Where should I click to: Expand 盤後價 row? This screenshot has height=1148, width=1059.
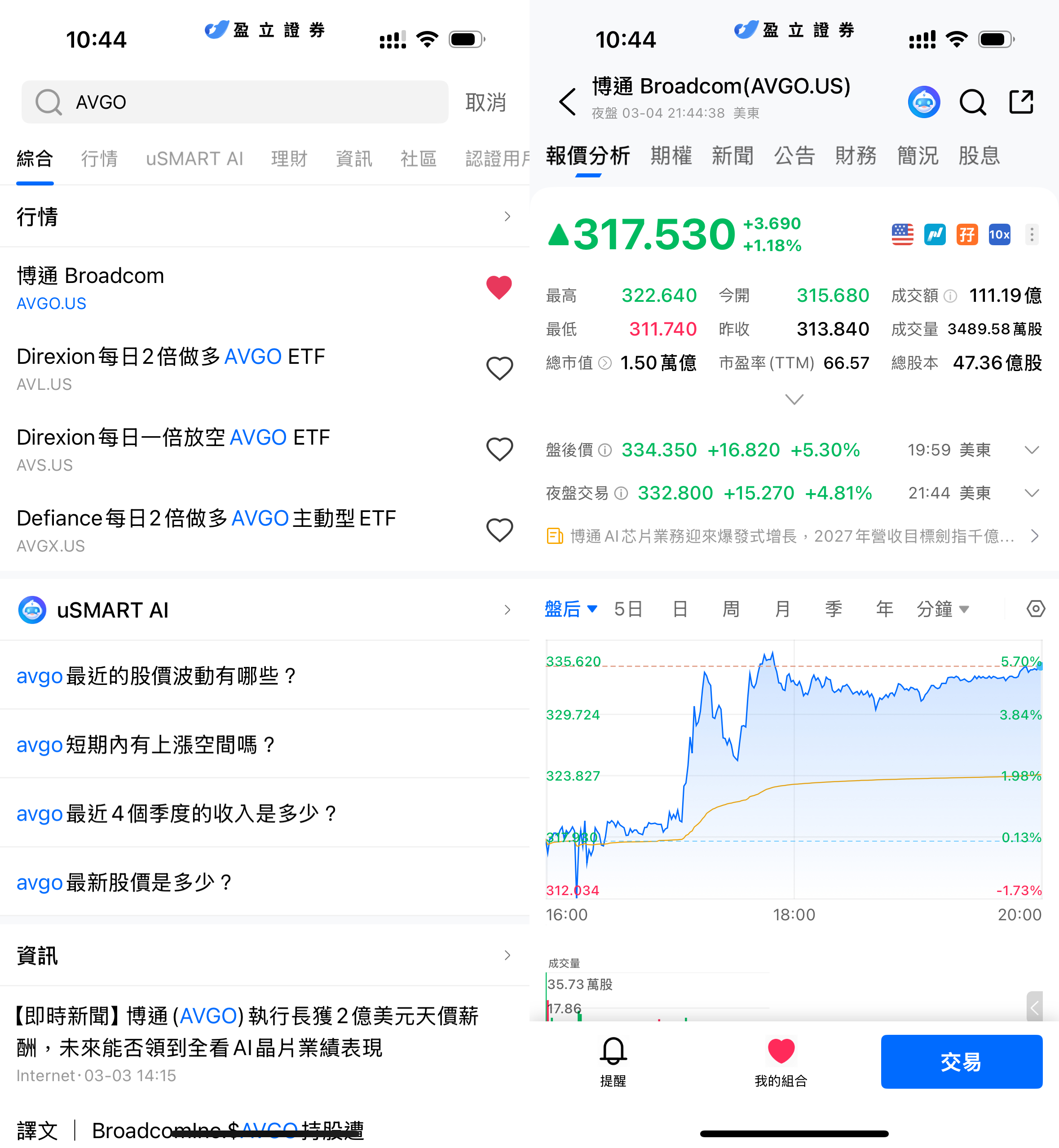coord(1032,450)
